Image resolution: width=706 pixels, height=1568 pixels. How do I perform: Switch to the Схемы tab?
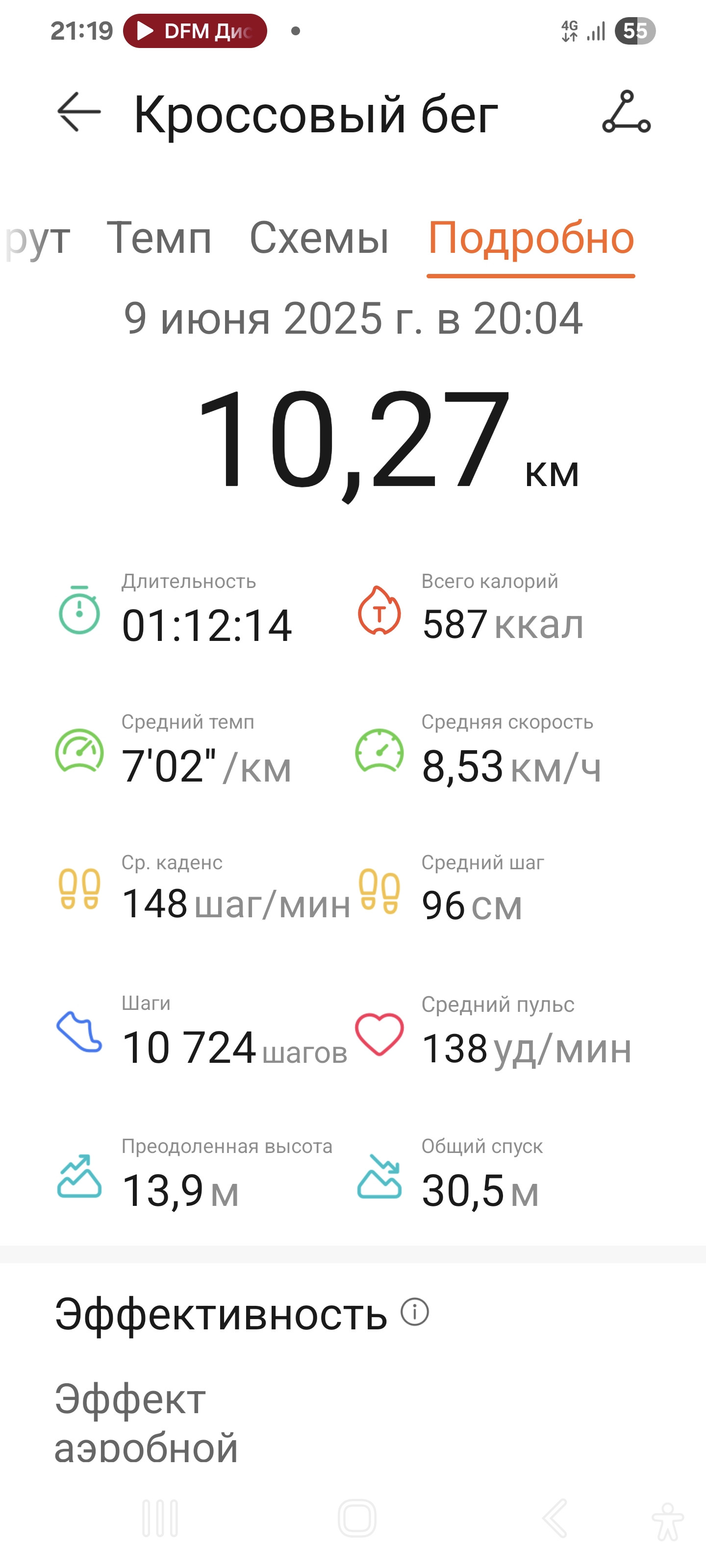pyautogui.click(x=319, y=237)
